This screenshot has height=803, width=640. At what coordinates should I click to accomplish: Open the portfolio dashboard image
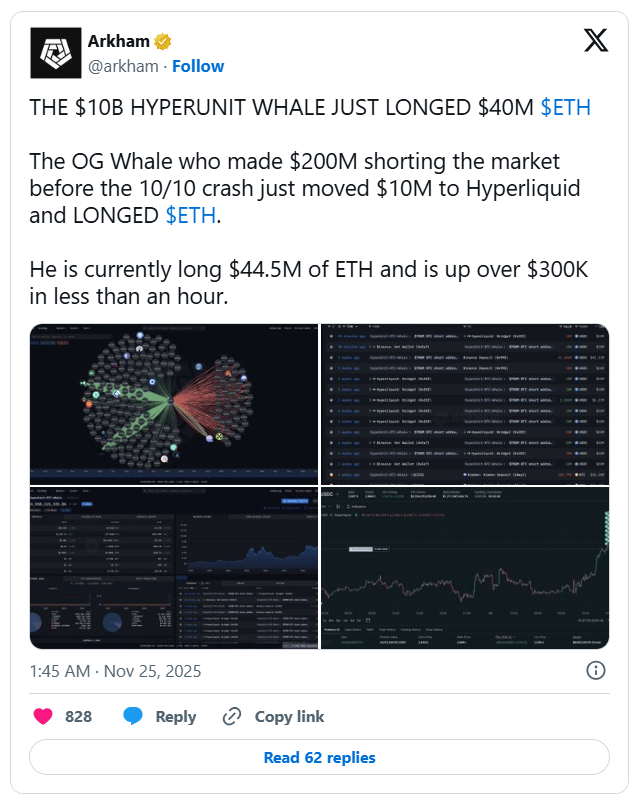[173, 568]
